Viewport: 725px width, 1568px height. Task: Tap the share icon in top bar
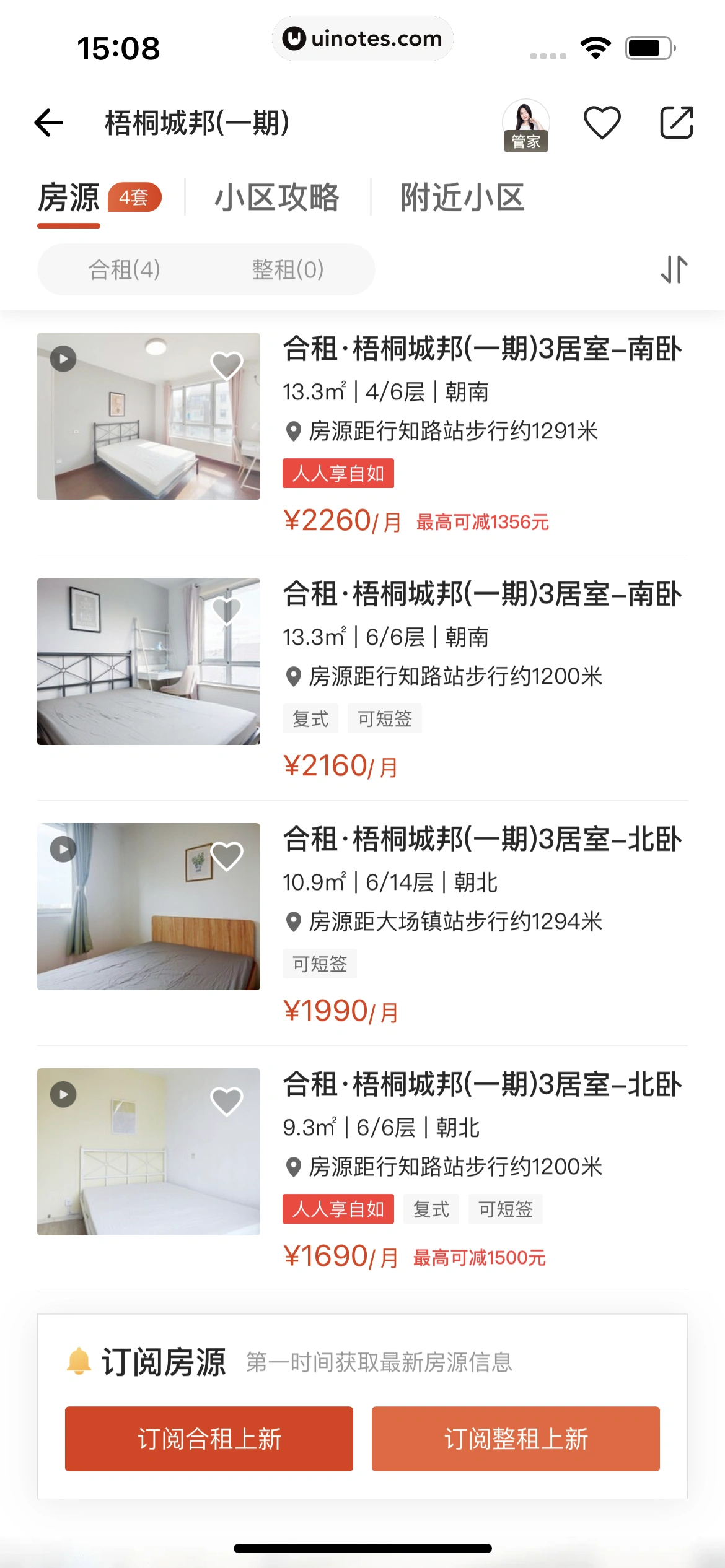point(675,122)
